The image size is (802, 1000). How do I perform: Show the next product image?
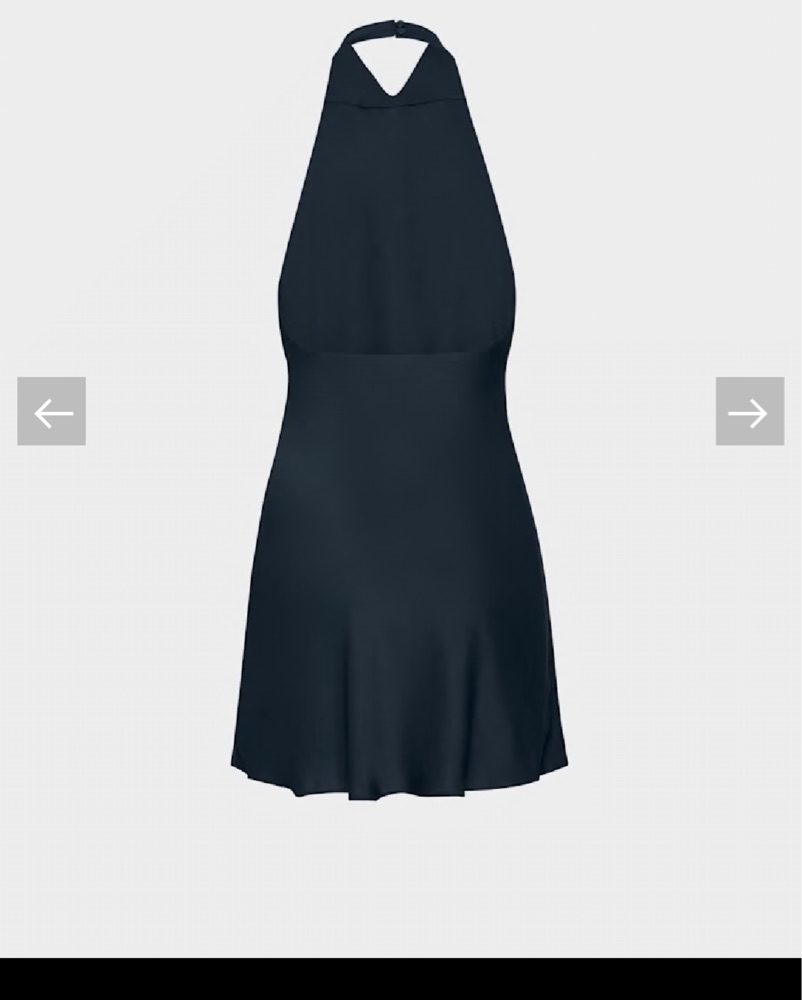click(749, 411)
